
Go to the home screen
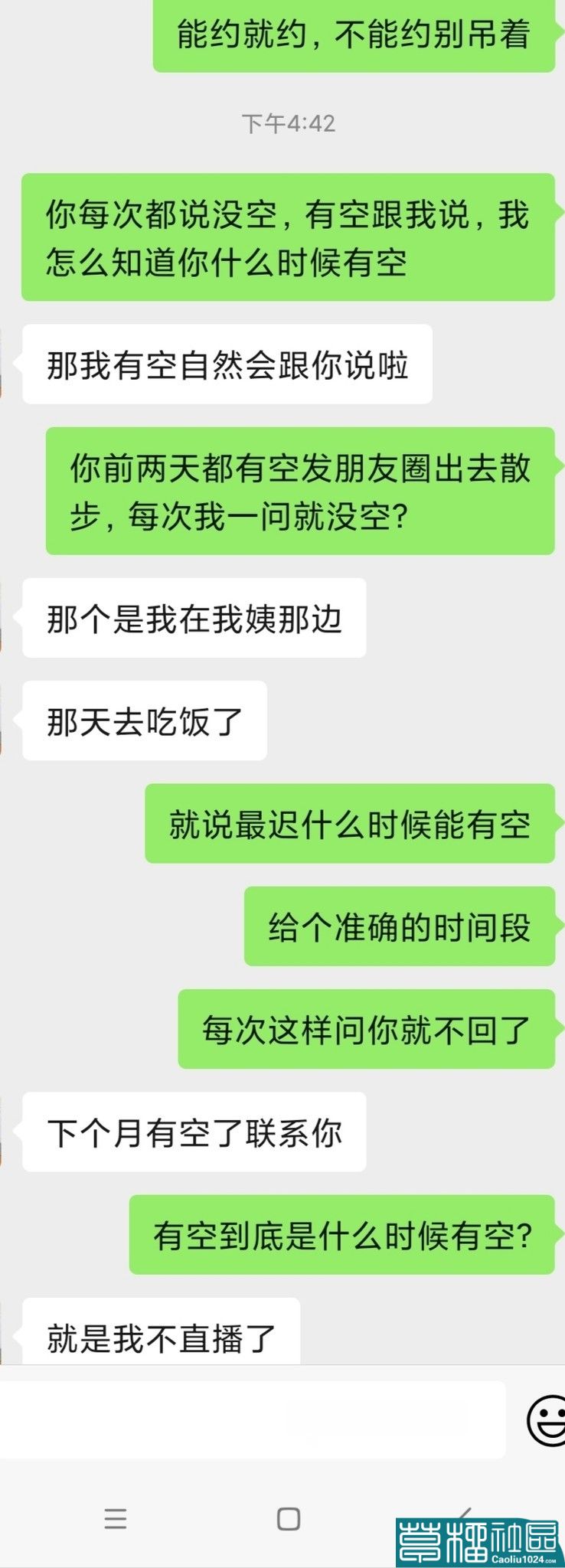[288, 1519]
